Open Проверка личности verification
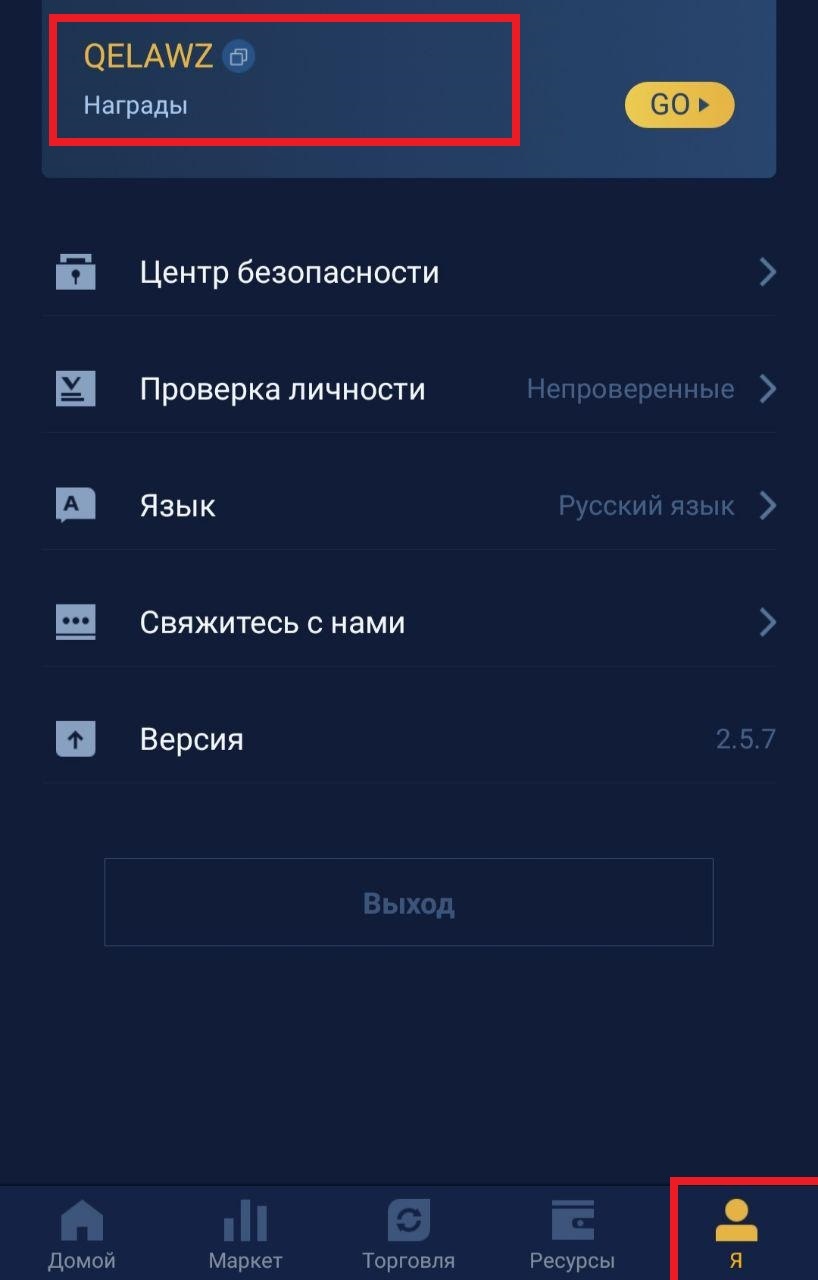The width and height of the screenshot is (818, 1280). click(x=408, y=389)
